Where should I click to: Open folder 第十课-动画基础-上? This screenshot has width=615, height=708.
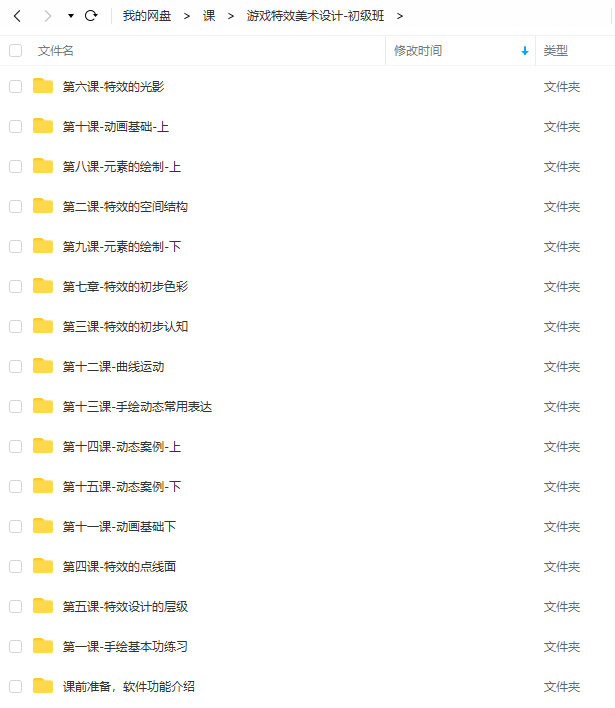pos(115,127)
